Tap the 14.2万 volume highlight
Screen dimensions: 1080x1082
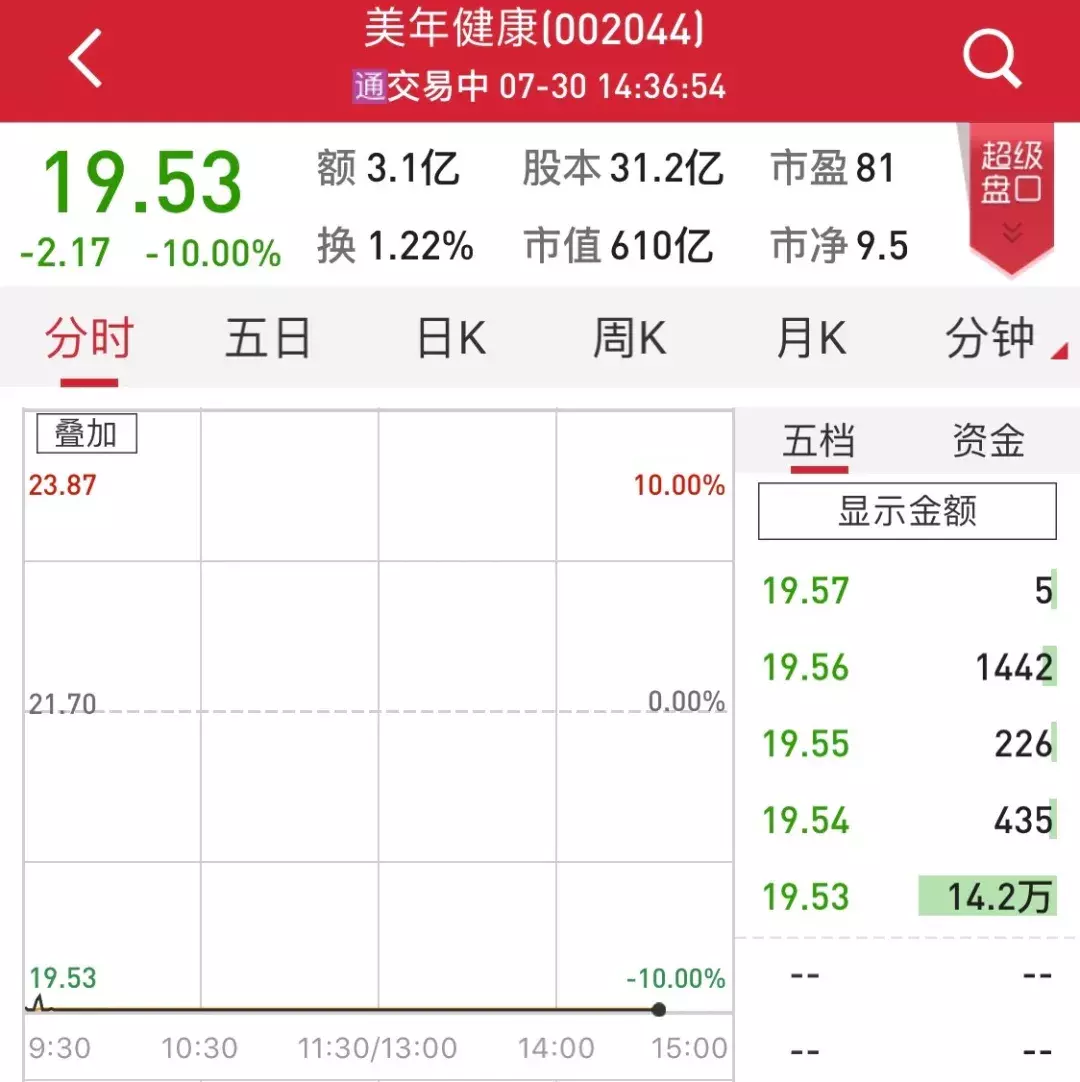(x=985, y=897)
